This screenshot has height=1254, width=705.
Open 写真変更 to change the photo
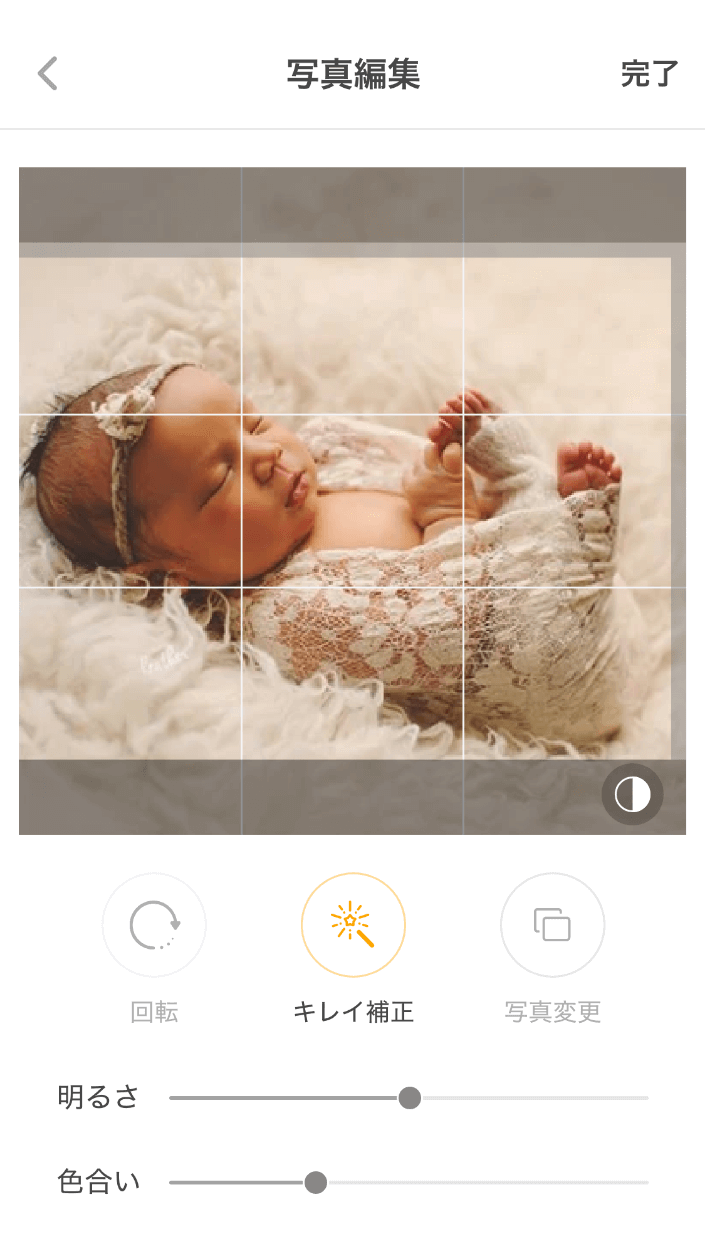[552, 925]
